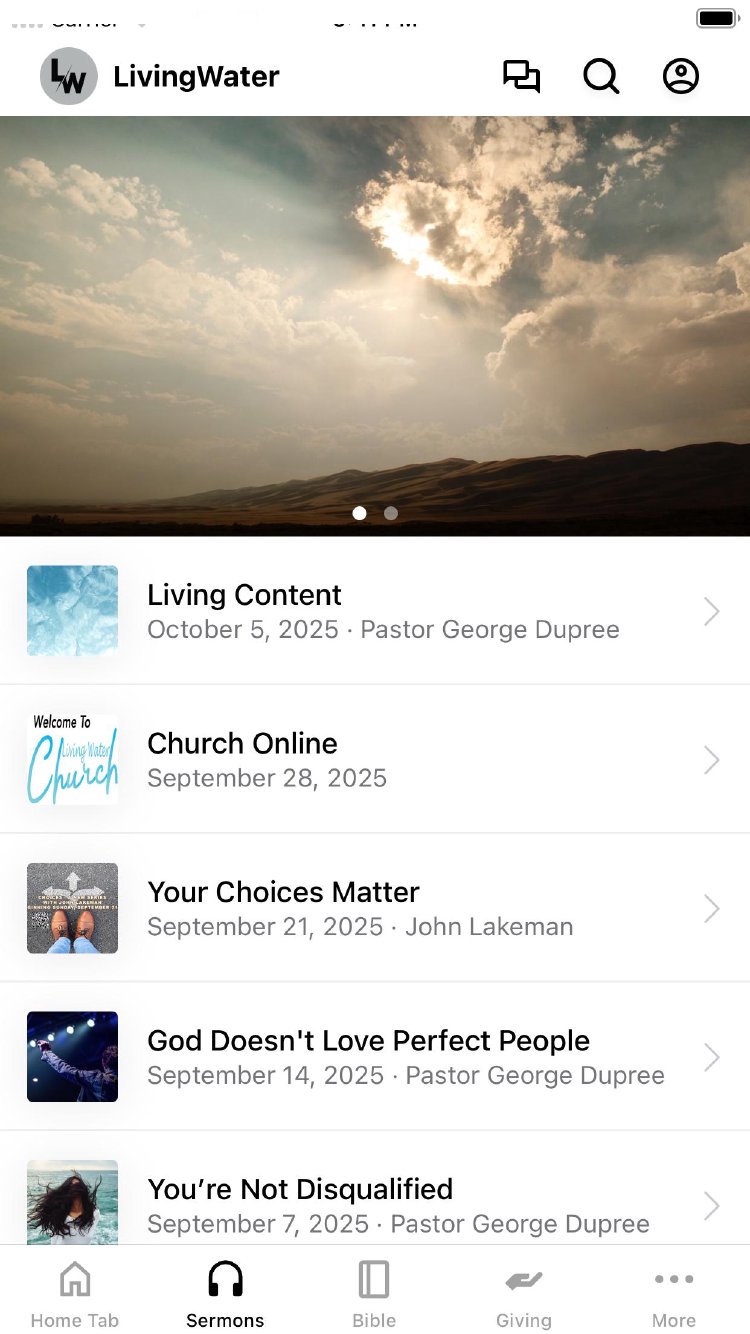
Task: Open the More tab
Action: click(x=674, y=1293)
